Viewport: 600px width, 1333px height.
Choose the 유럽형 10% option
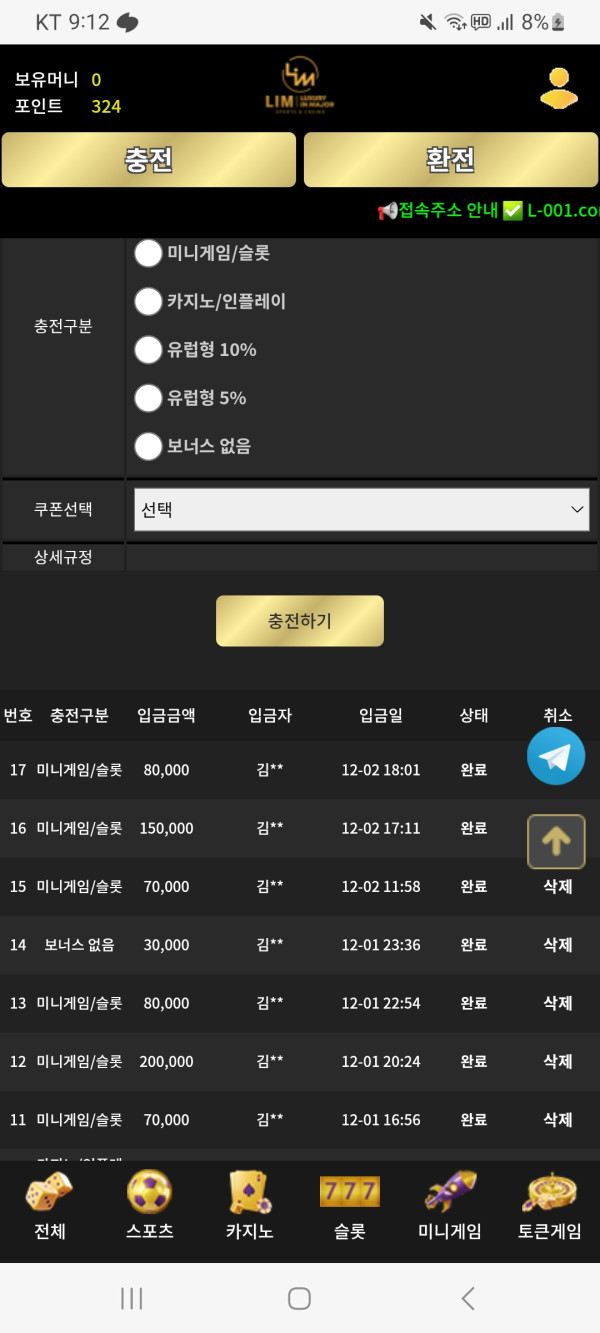point(149,349)
